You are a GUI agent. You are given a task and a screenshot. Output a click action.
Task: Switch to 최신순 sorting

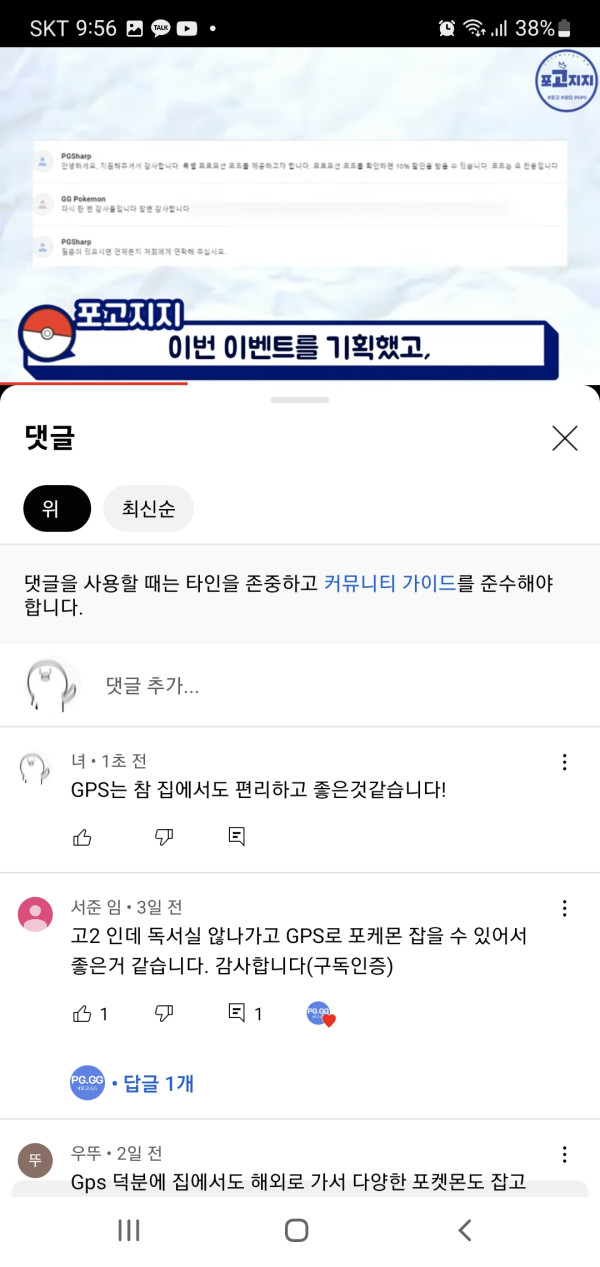pos(148,509)
